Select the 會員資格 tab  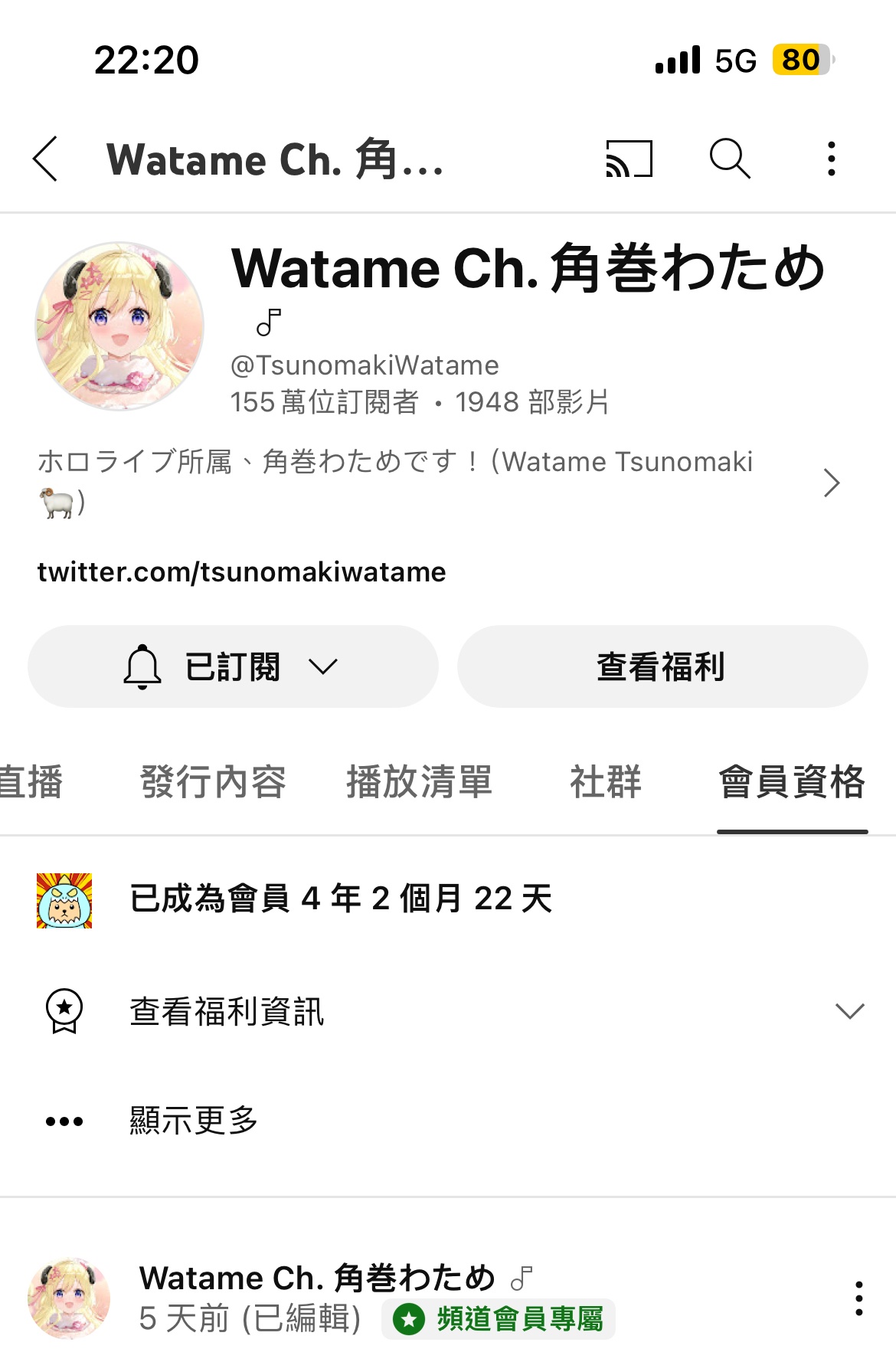pyautogui.click(x=792, y=782)
